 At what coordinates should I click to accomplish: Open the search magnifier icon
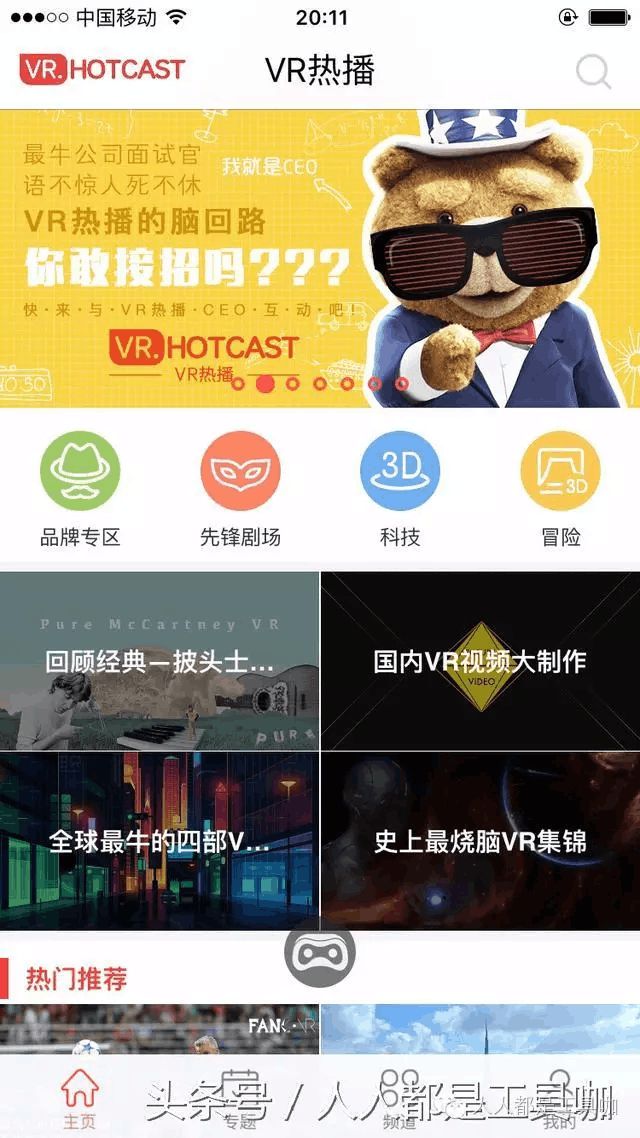point(594,71)
